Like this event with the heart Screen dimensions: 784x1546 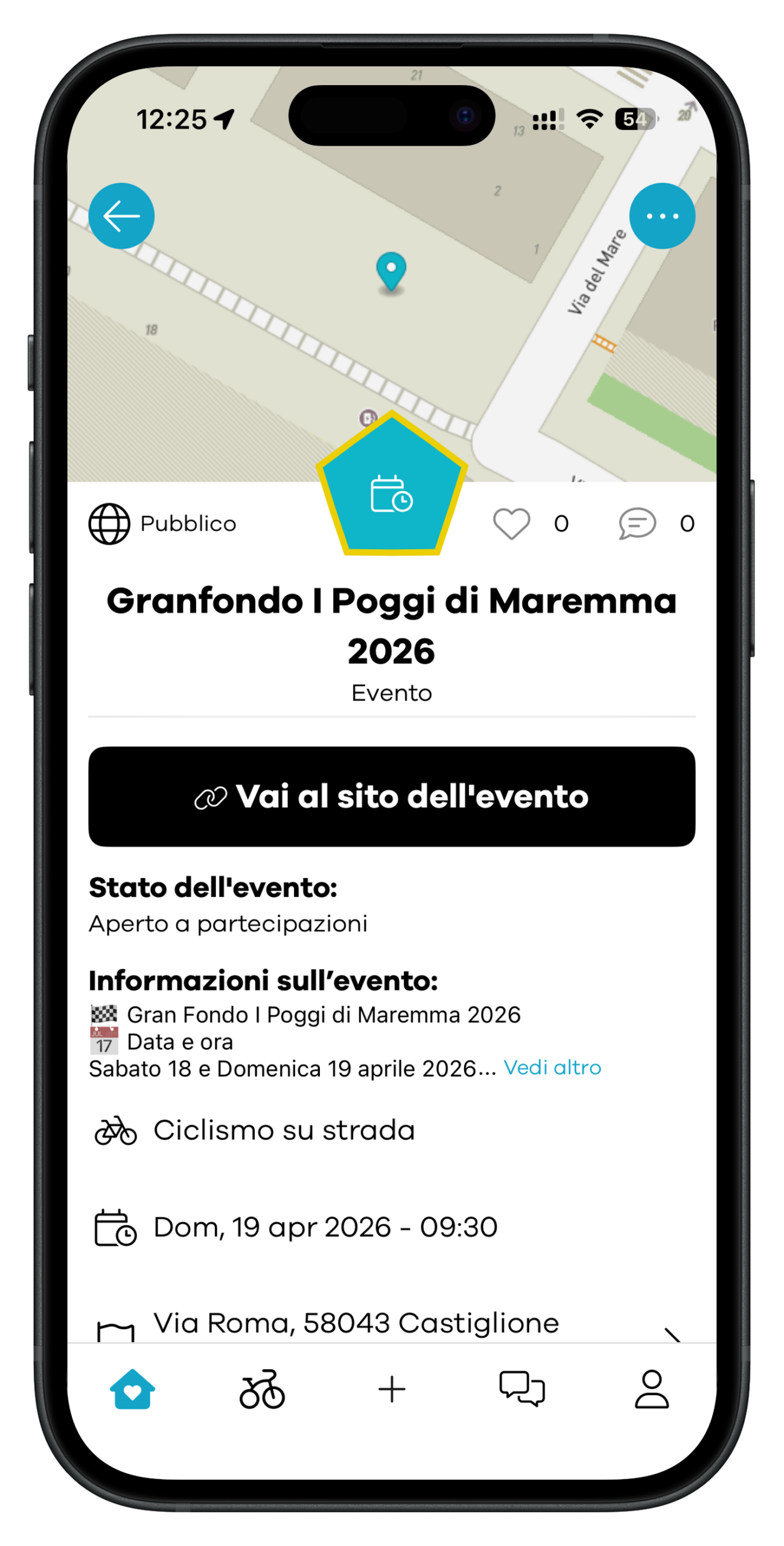tap(511, 523)
